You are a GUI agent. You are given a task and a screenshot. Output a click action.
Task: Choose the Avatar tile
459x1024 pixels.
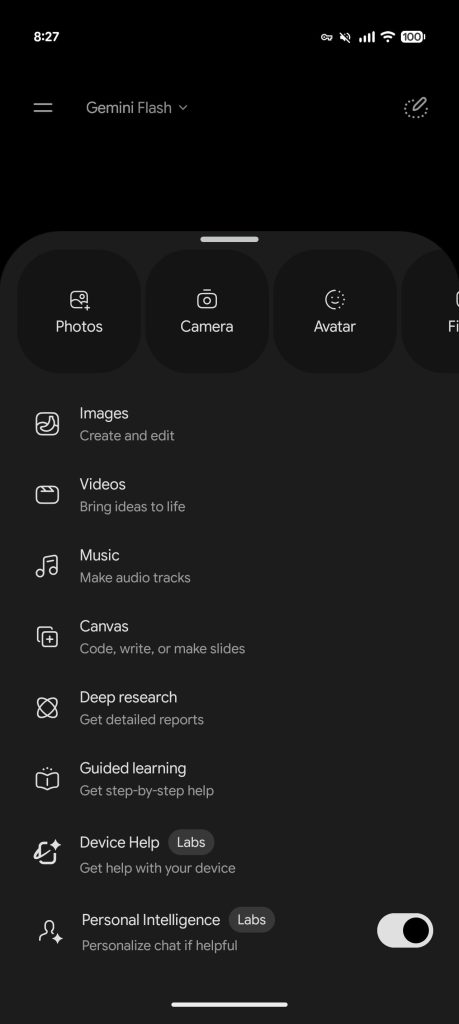(335, 312)
